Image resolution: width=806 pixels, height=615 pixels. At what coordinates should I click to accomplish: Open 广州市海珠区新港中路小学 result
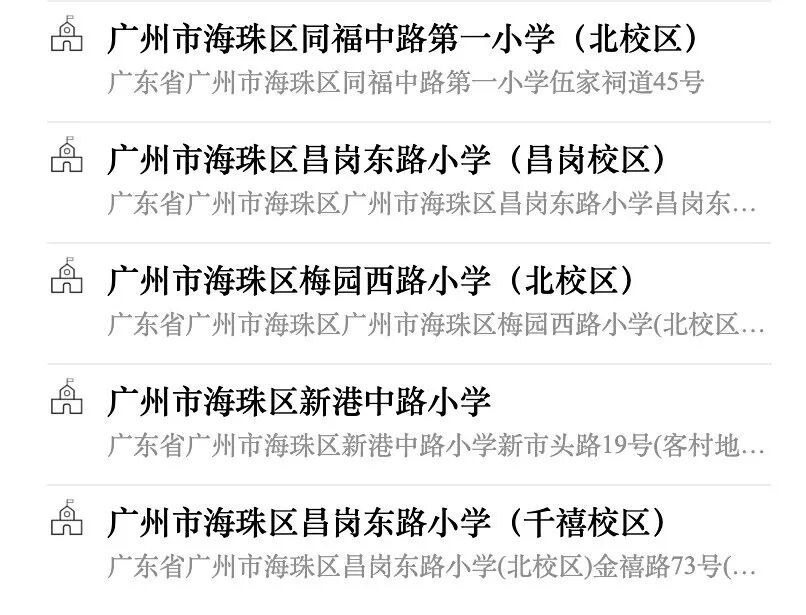300,403
